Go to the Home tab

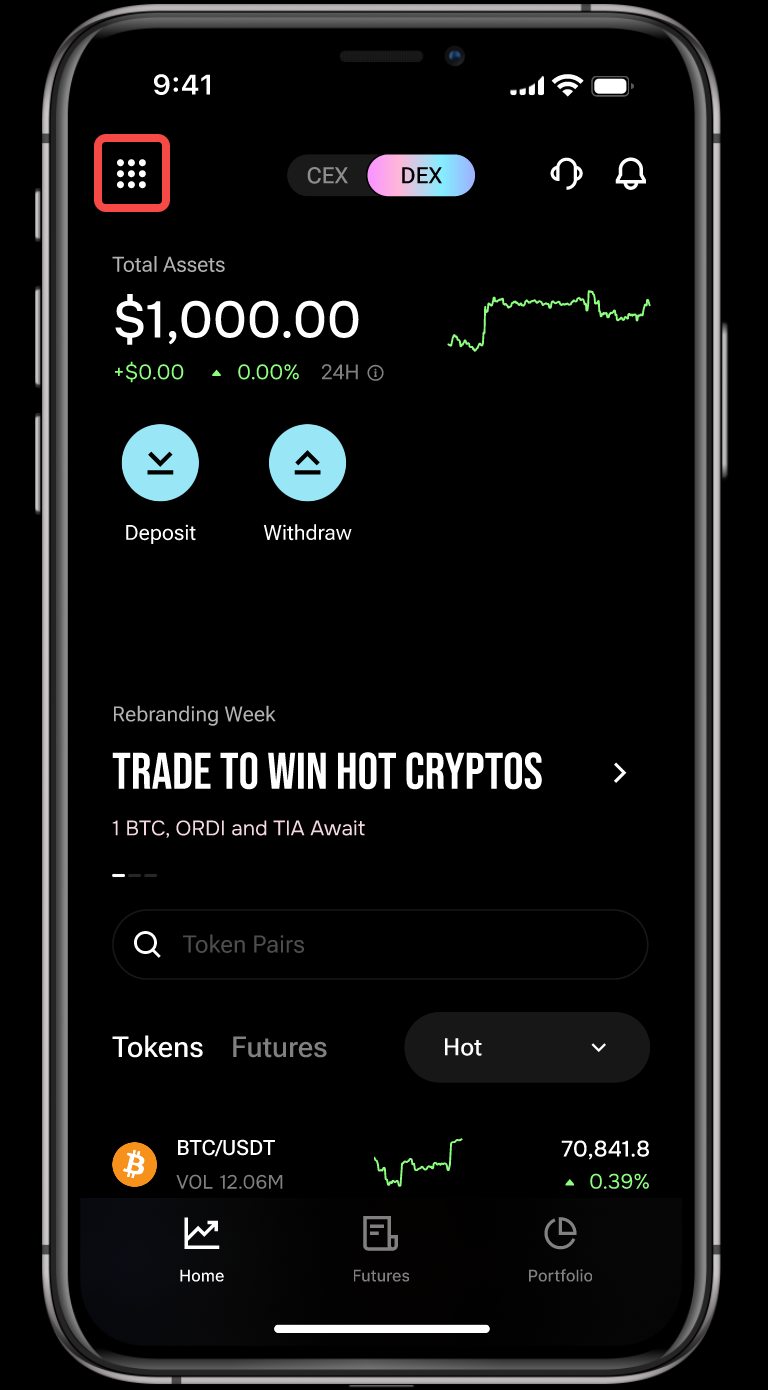[201, 1250]
